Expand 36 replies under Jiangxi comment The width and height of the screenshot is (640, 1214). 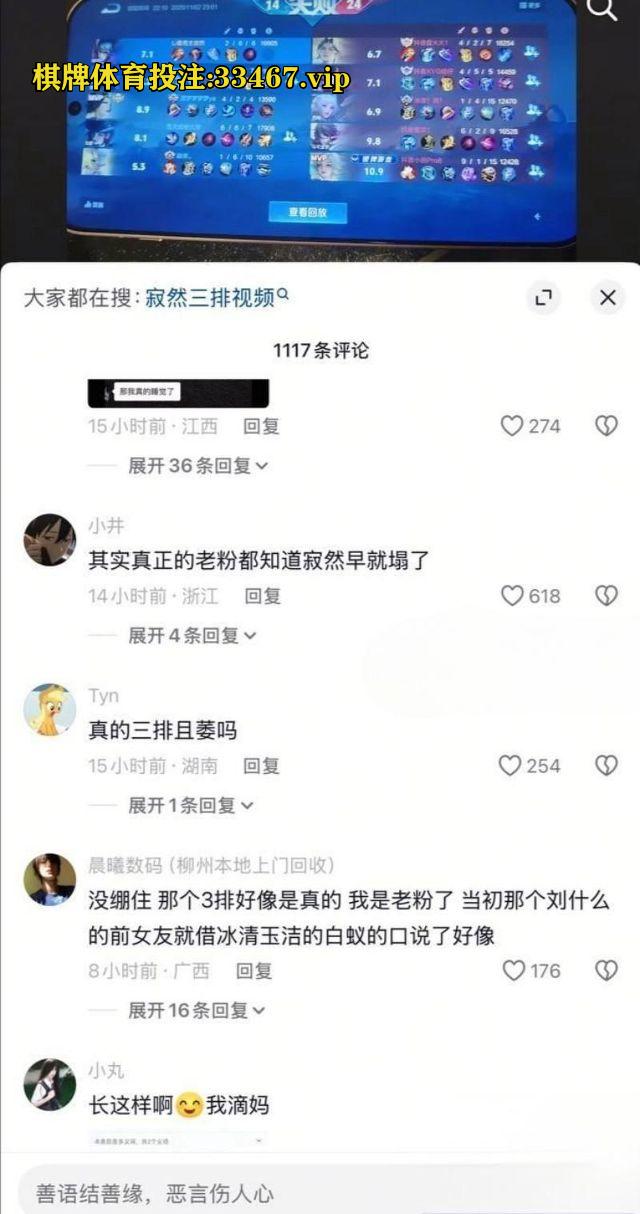198,465
